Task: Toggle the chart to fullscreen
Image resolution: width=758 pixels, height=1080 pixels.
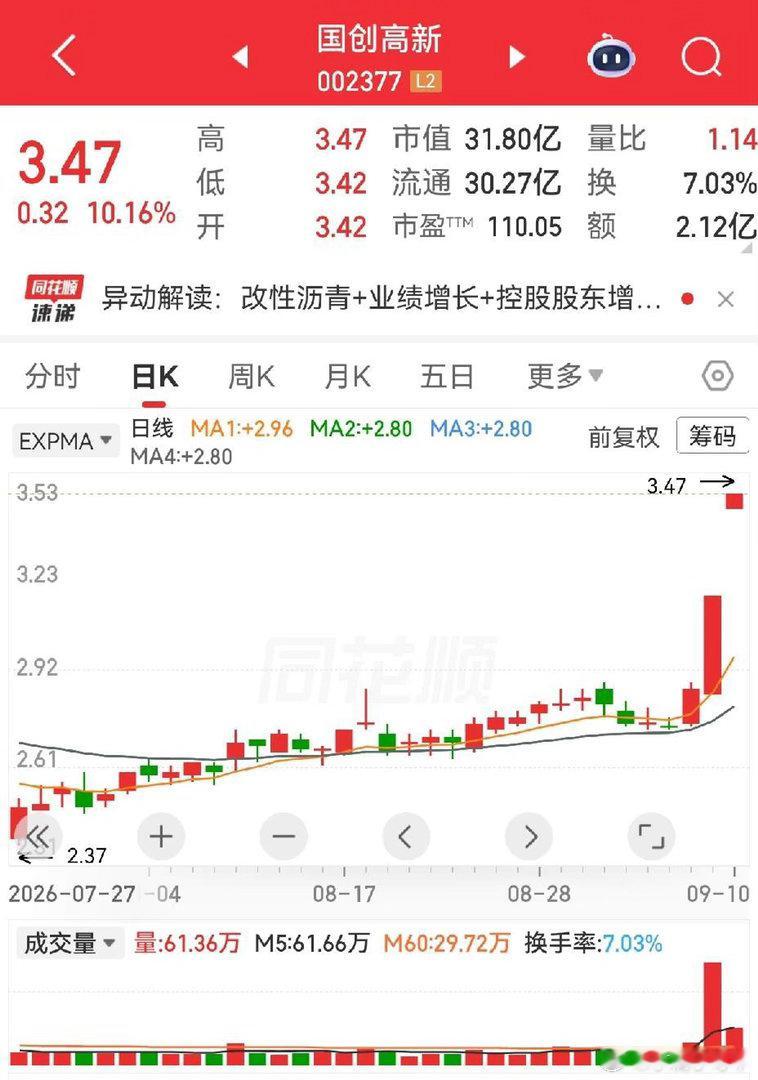Action: coord(651,837)
